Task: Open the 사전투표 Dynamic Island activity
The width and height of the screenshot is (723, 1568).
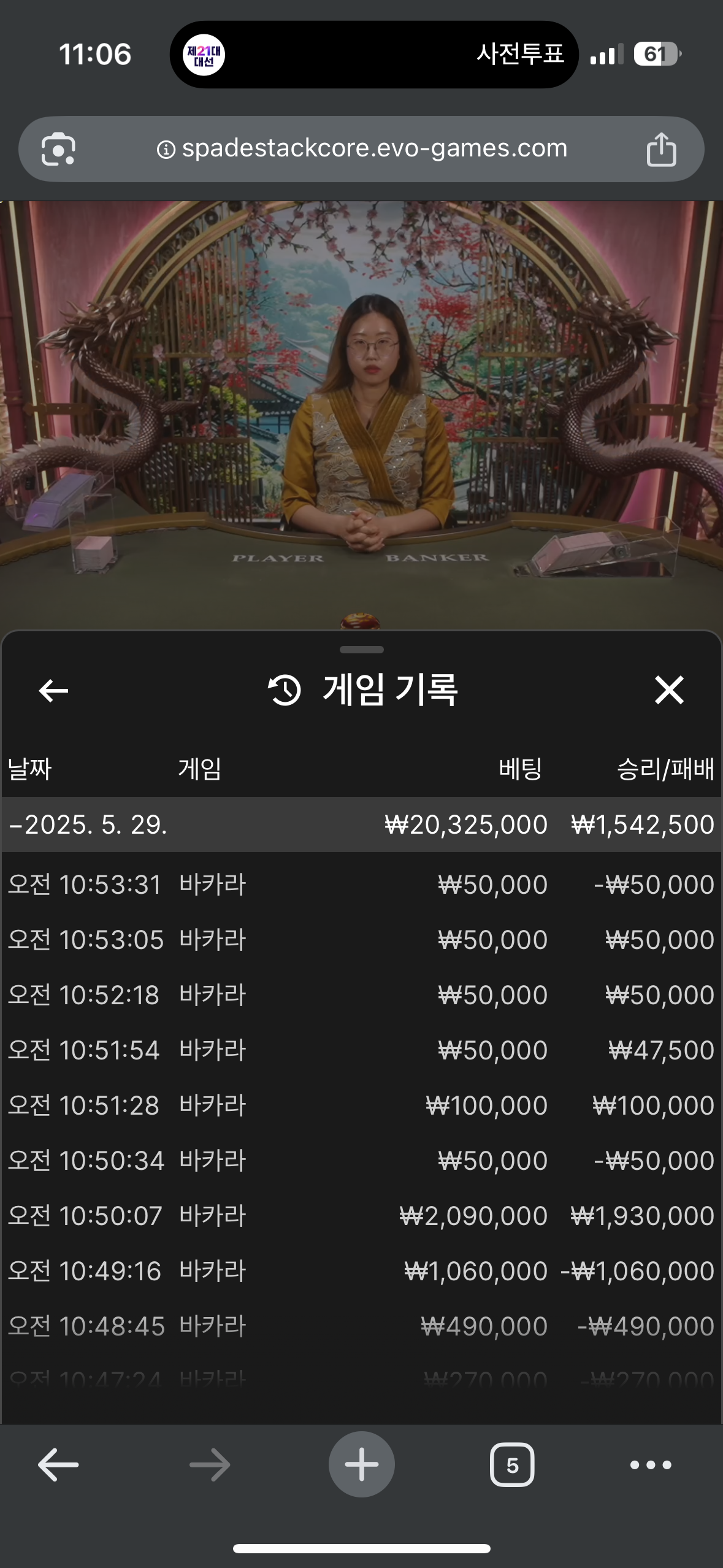Action: click(374, 55)
